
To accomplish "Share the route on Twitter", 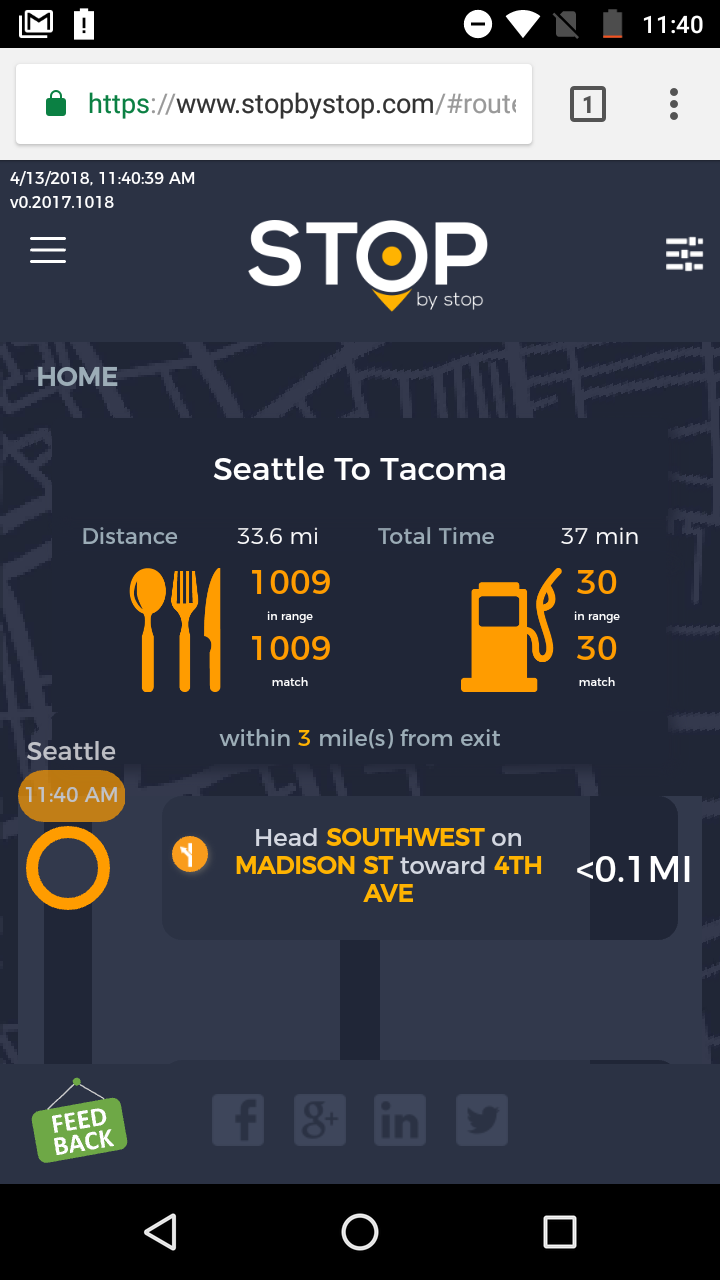I will pos(482,1120).
